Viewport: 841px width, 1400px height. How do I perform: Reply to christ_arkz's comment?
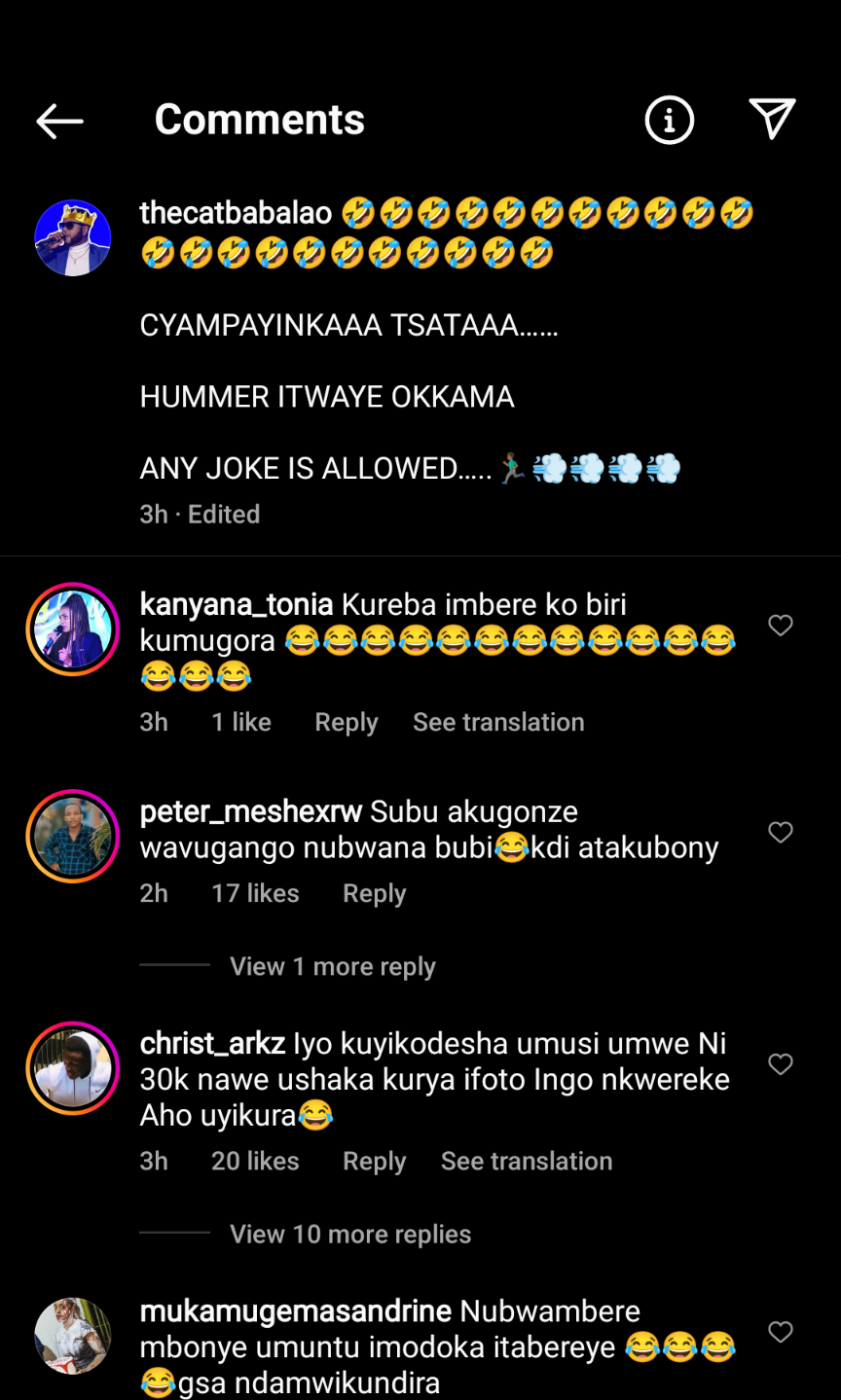[374, 1161]
